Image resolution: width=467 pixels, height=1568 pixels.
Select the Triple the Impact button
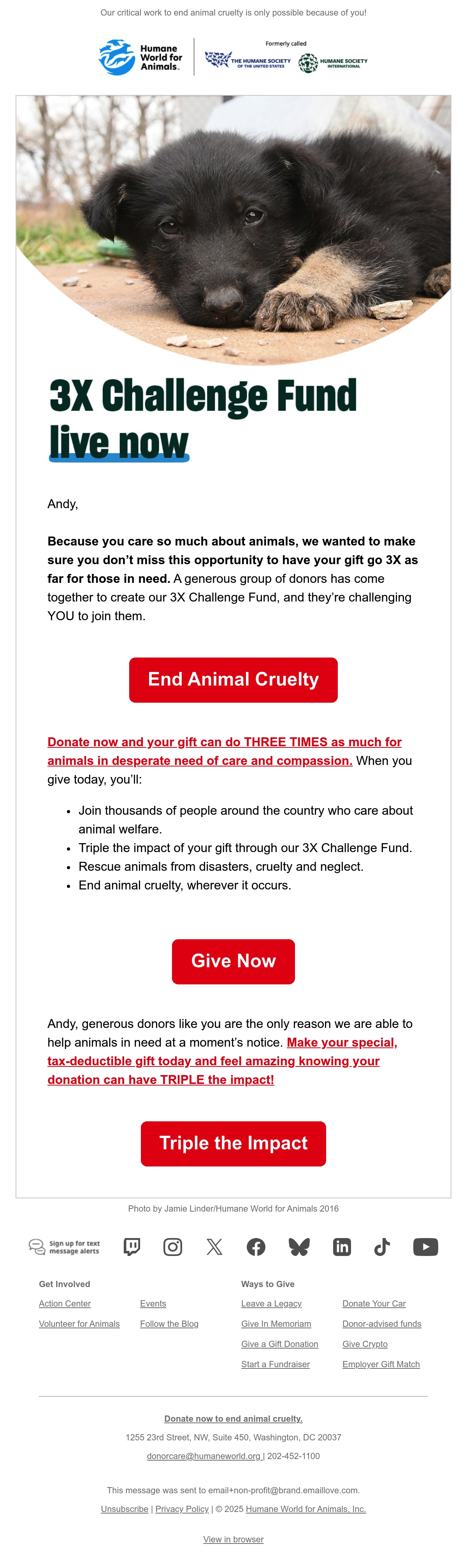point(233,1143)
